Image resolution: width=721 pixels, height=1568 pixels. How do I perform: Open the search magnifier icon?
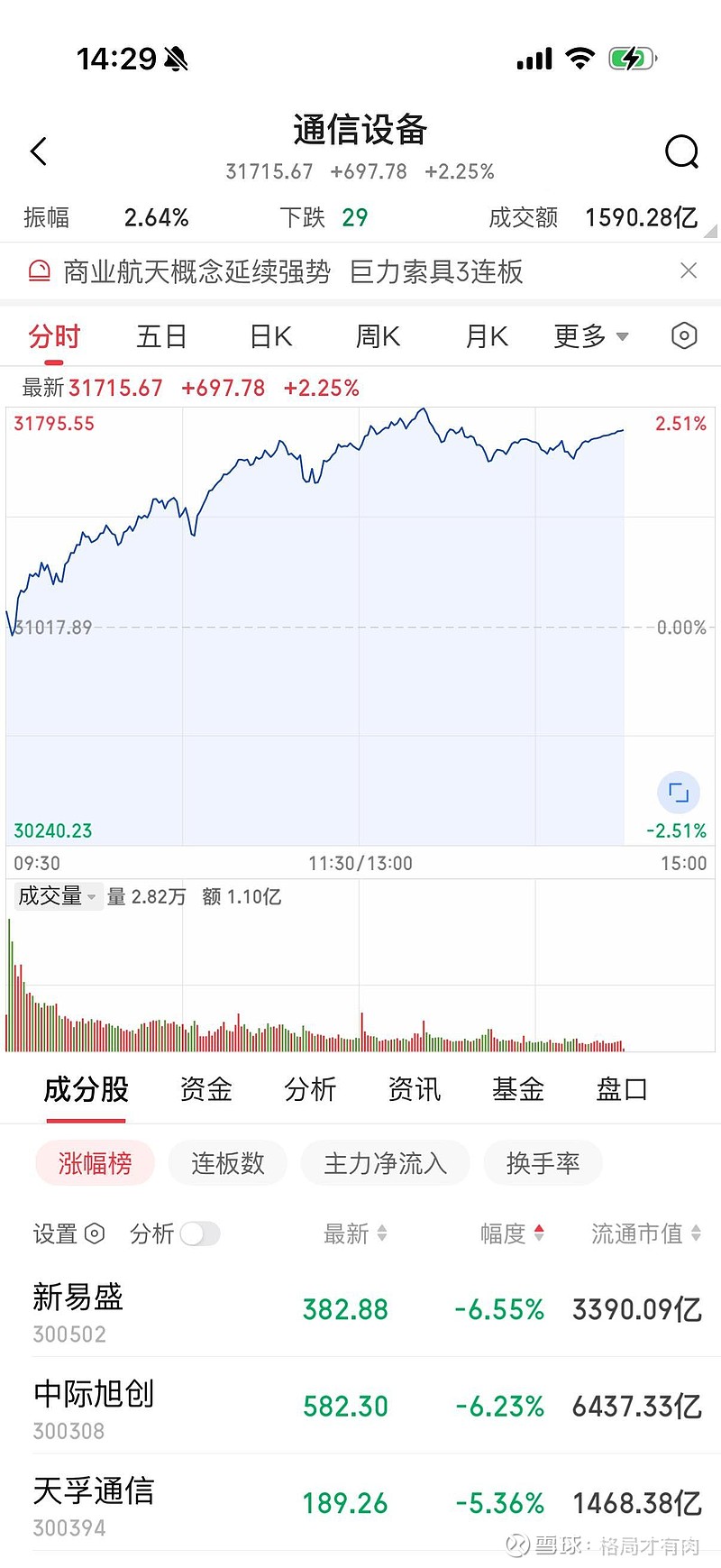point(682,151)
